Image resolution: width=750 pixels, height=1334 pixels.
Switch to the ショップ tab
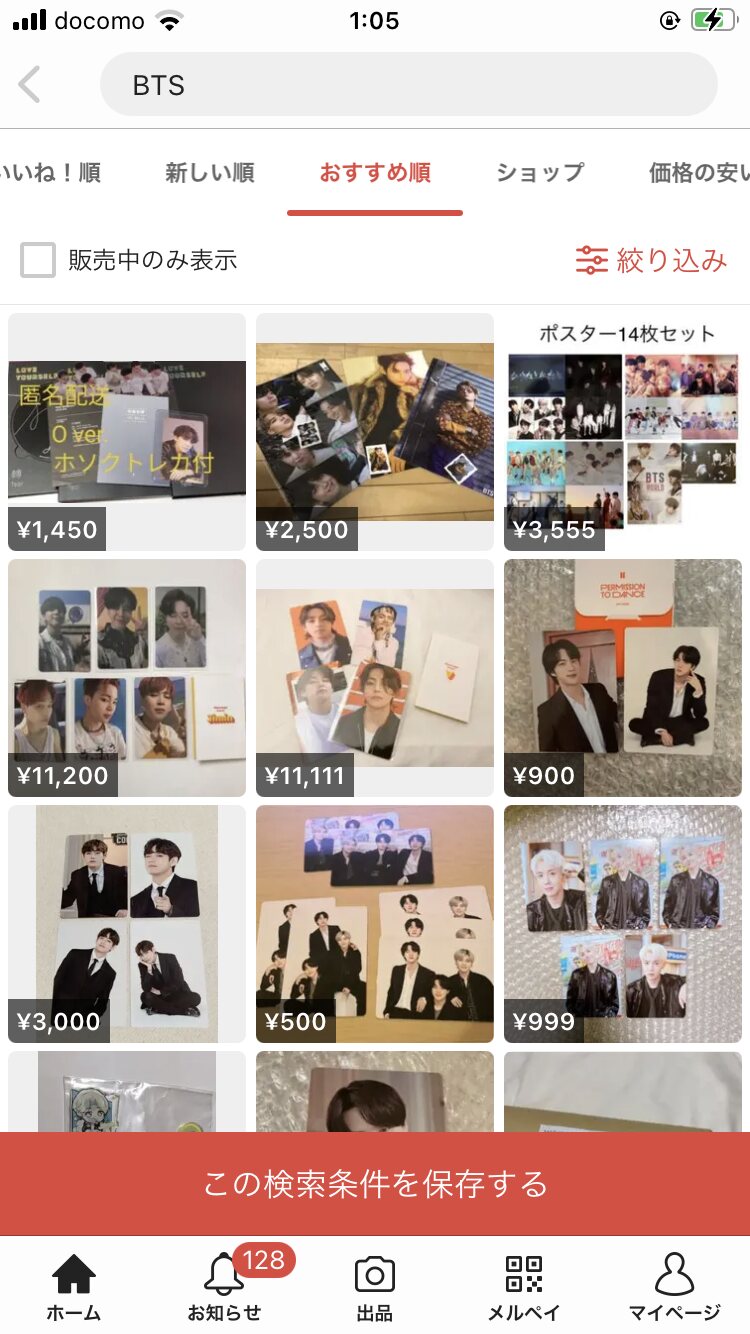coord(540,173)
